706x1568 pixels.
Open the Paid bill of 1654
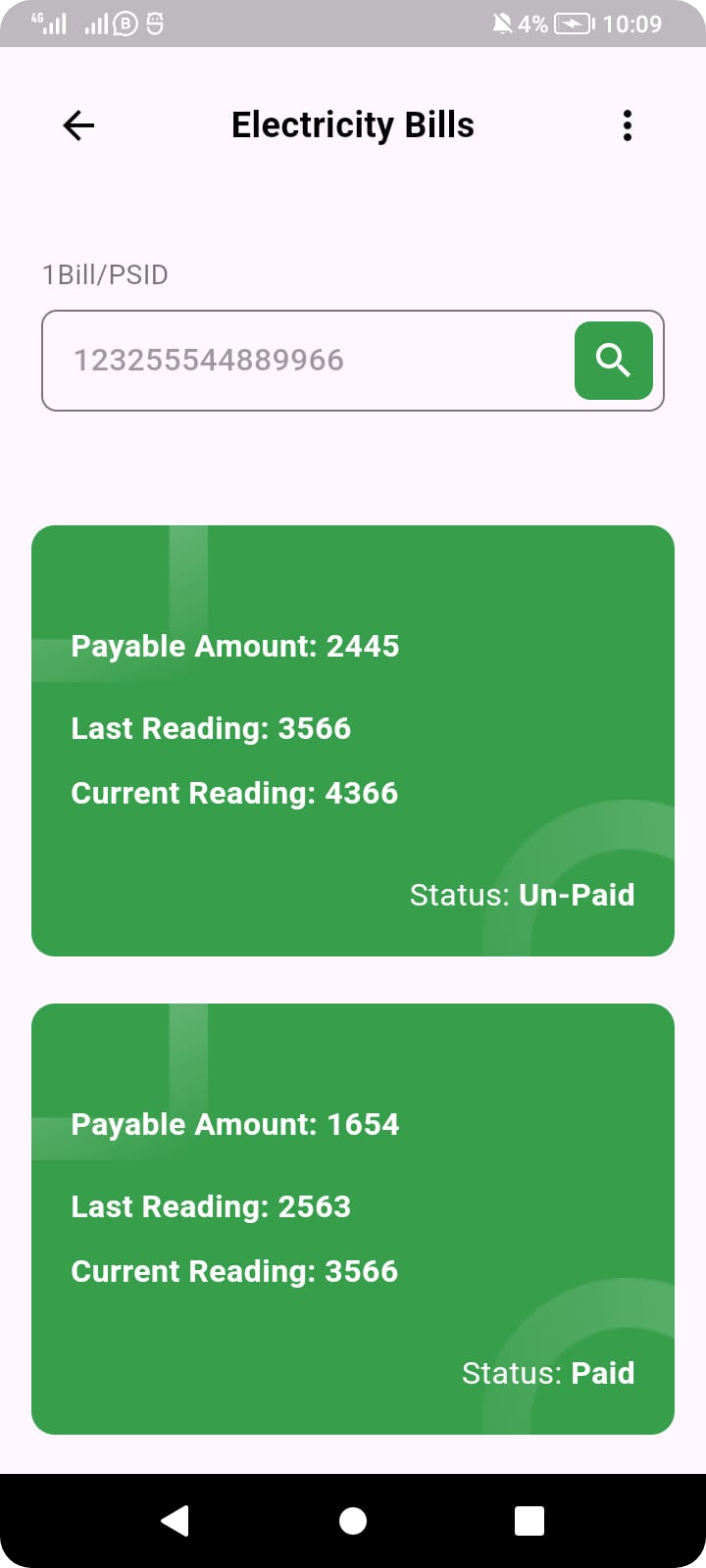[x=353, y=1219]
